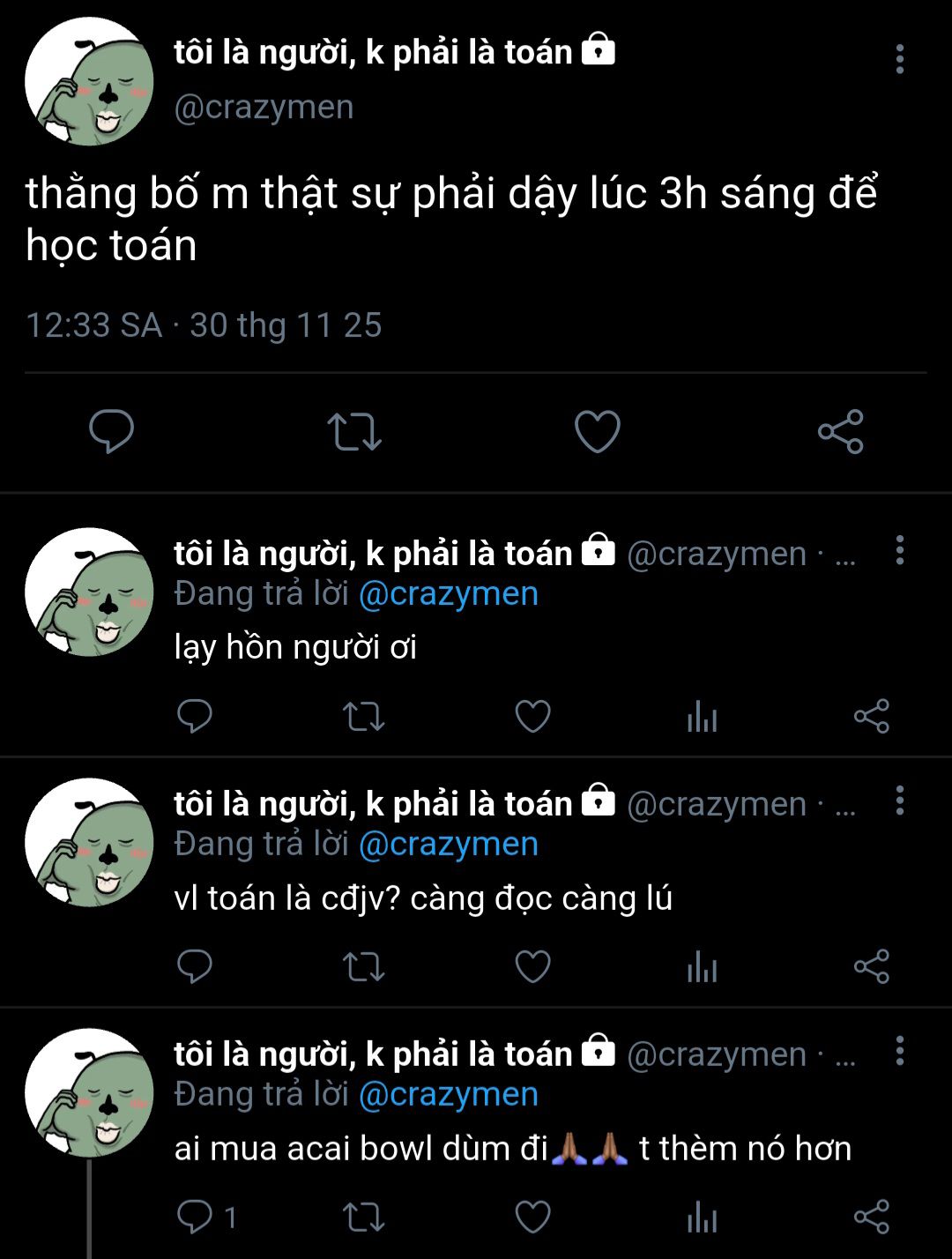Open profile picture on the main tweet

pyautogui.click(x=89, y=81)
